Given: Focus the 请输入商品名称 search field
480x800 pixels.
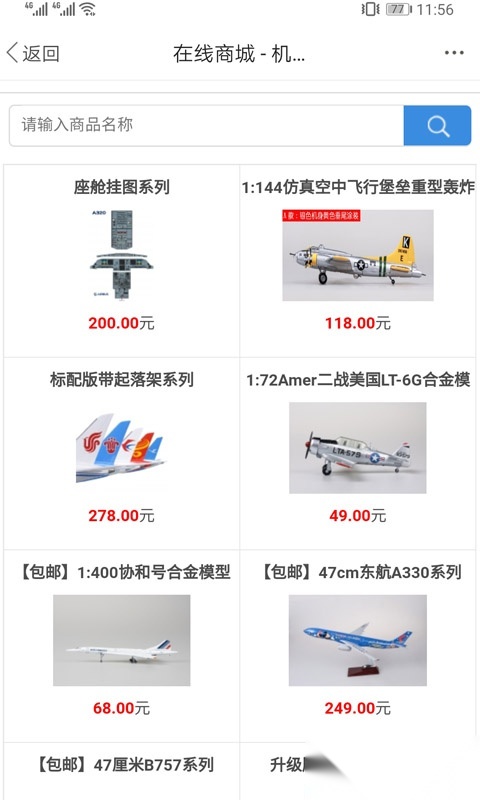Looking at the screenshot, I should tap(207, 126).
